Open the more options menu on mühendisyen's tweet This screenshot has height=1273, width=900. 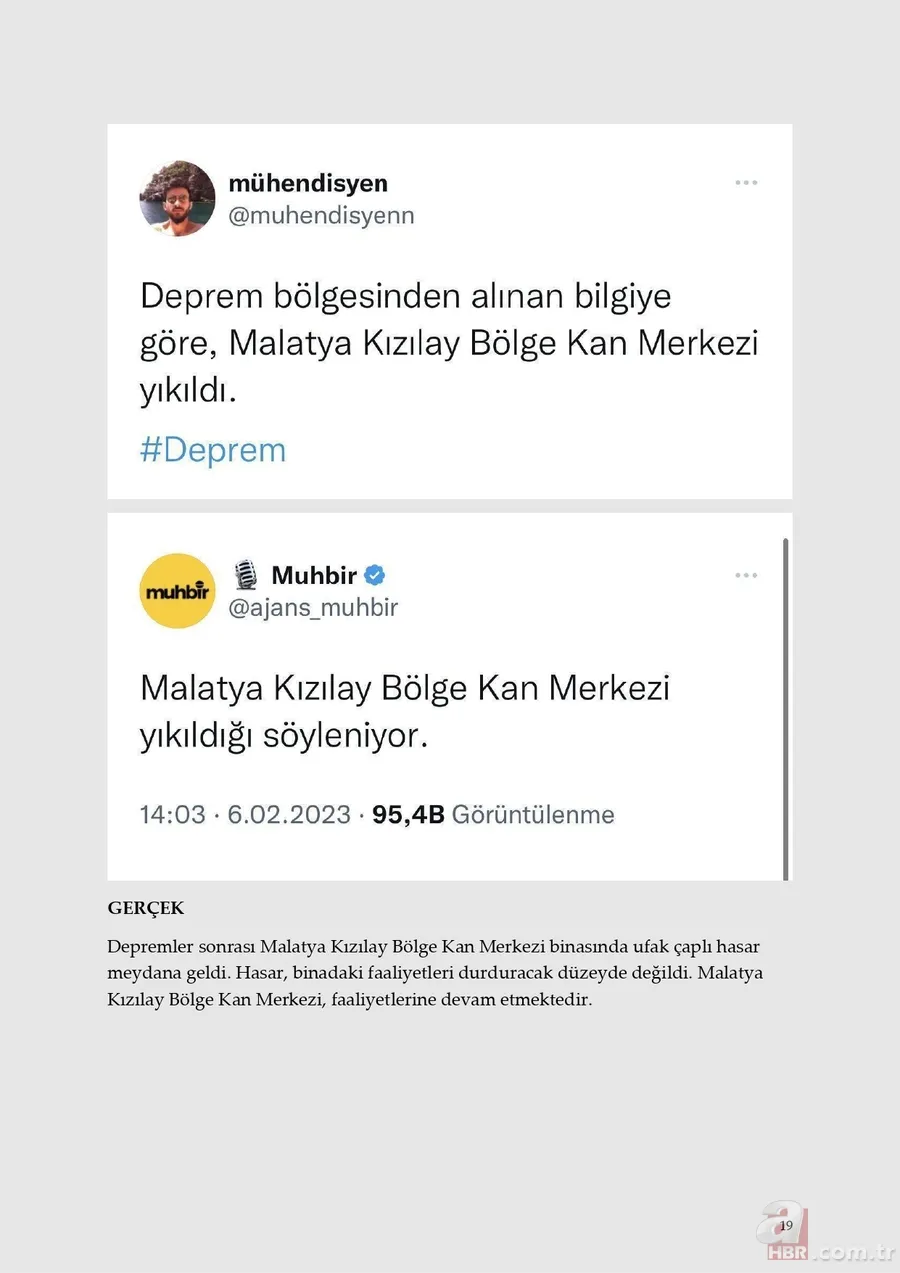(746, 182)
